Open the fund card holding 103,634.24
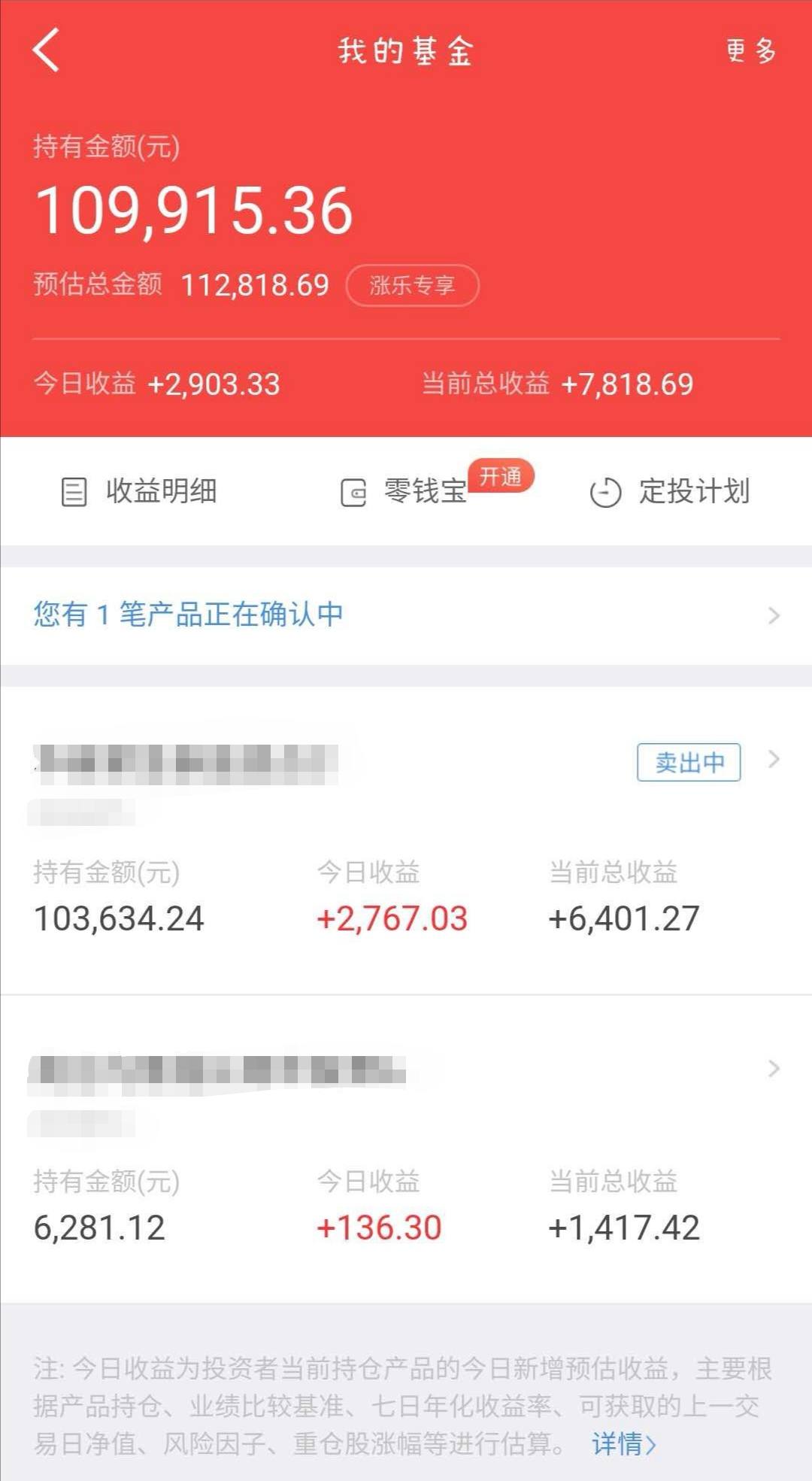The height and width of the screenshot is (1481, 812). [x=406, y=895]
